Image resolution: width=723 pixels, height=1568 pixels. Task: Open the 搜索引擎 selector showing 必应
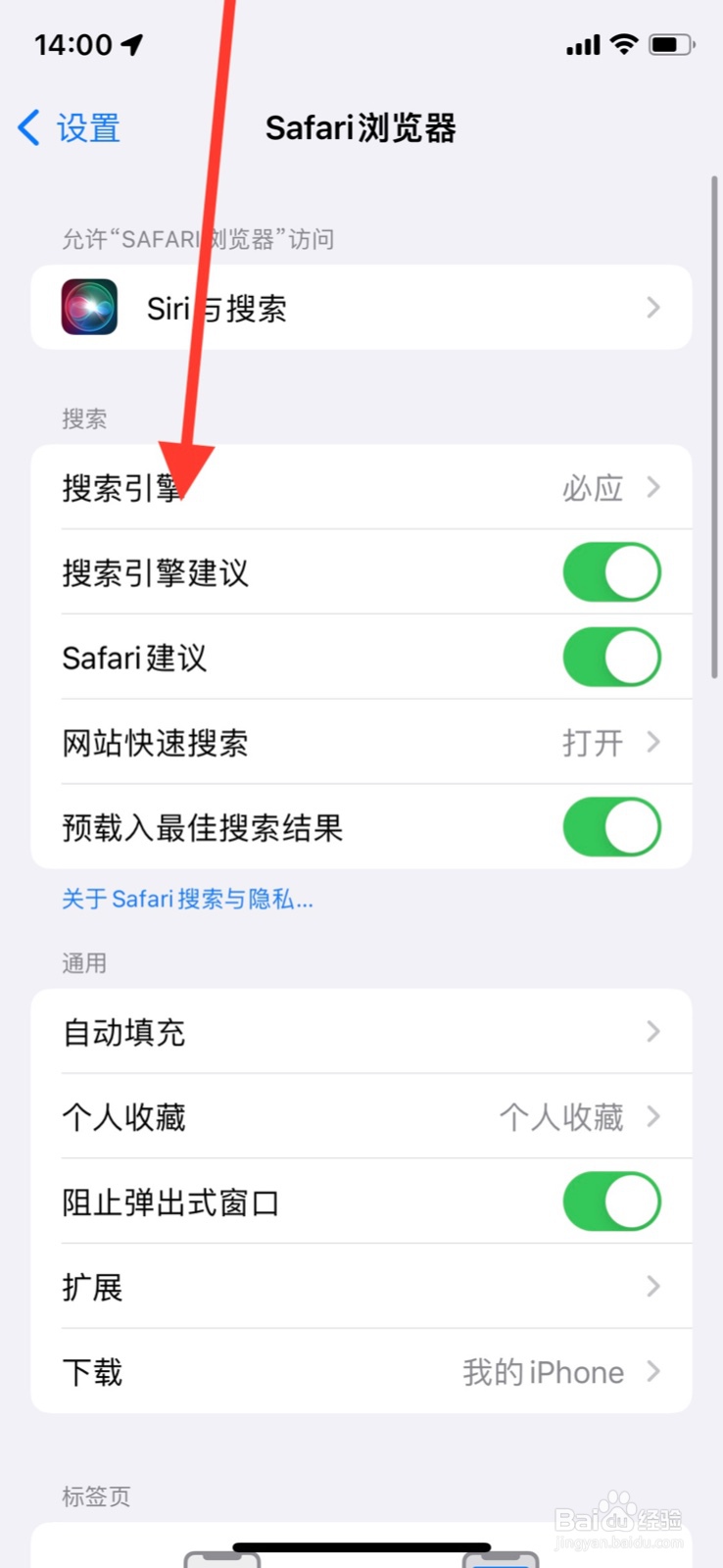(361, 487)
